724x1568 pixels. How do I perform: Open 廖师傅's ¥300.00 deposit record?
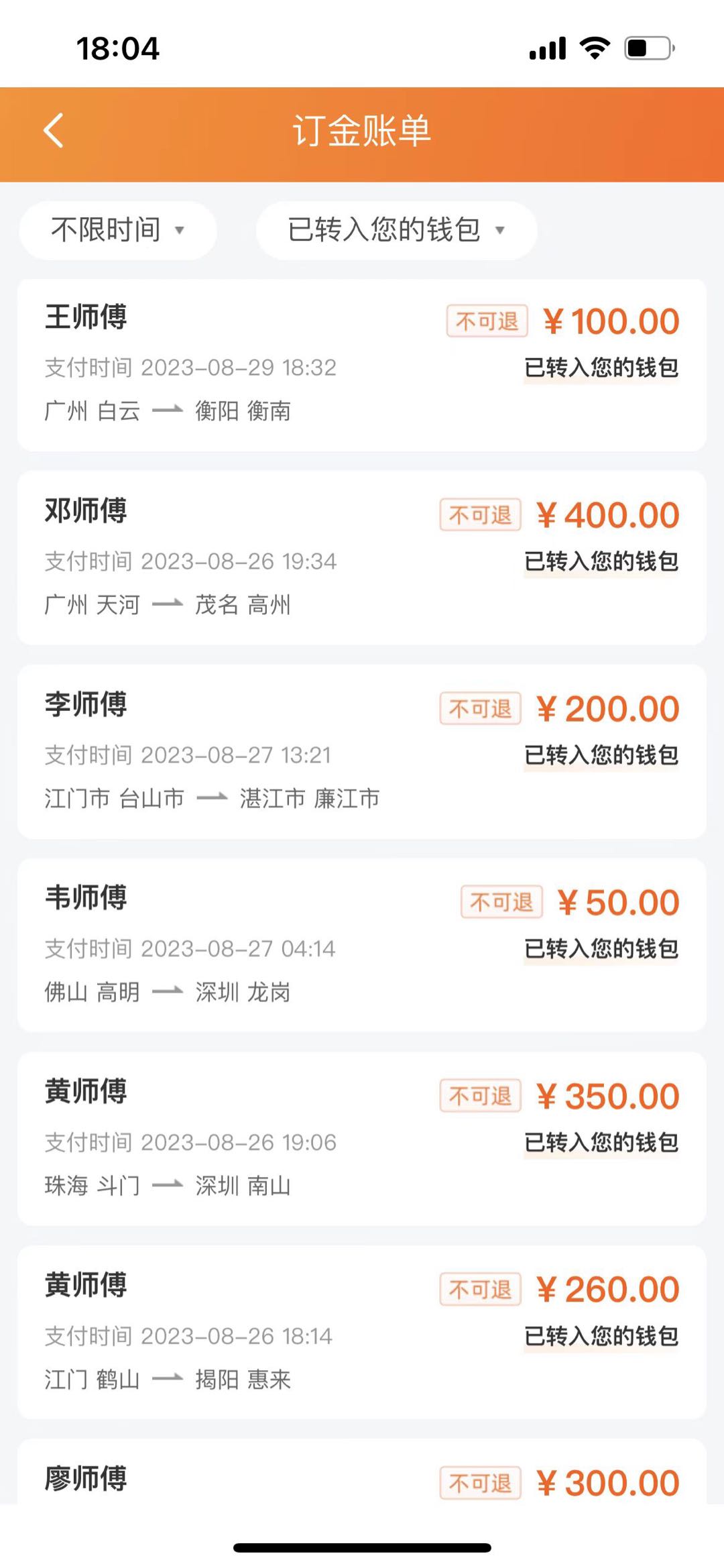[x=362, y=1475]
